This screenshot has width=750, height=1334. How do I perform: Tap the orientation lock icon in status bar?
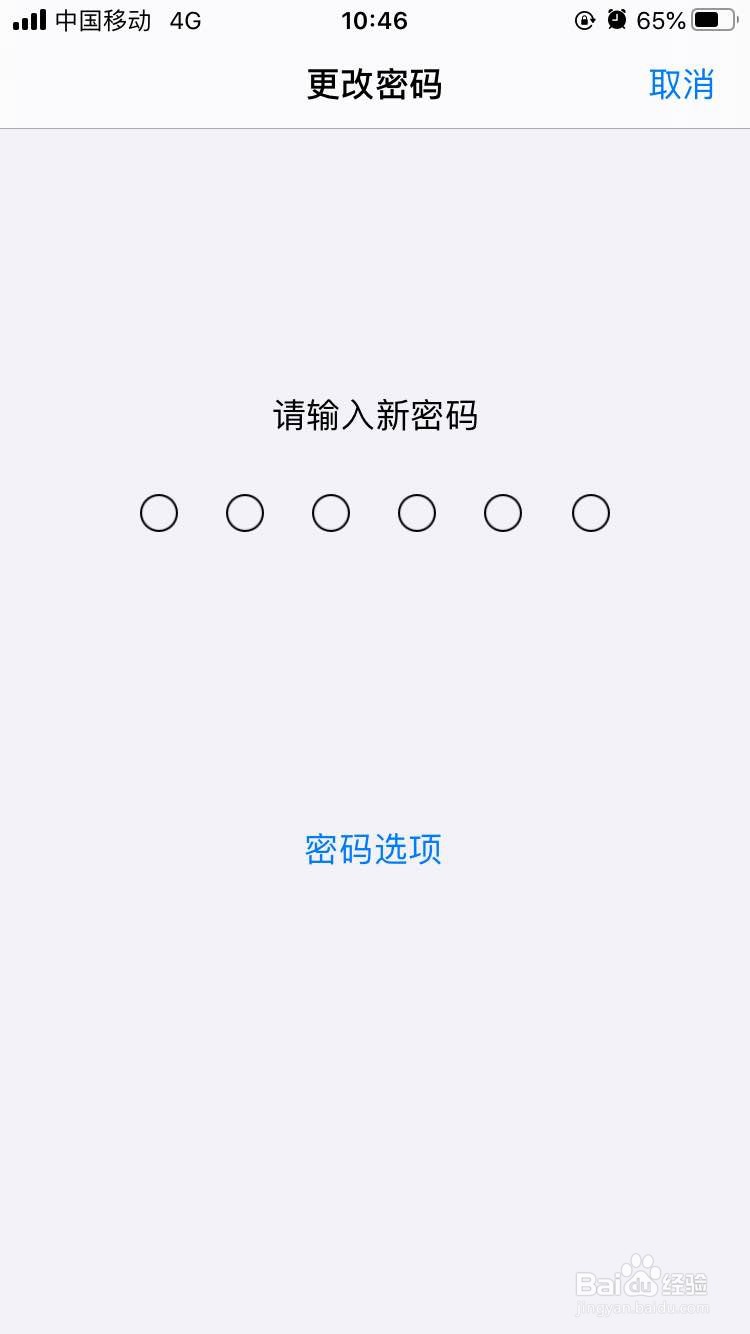click(x=585, y=19)
